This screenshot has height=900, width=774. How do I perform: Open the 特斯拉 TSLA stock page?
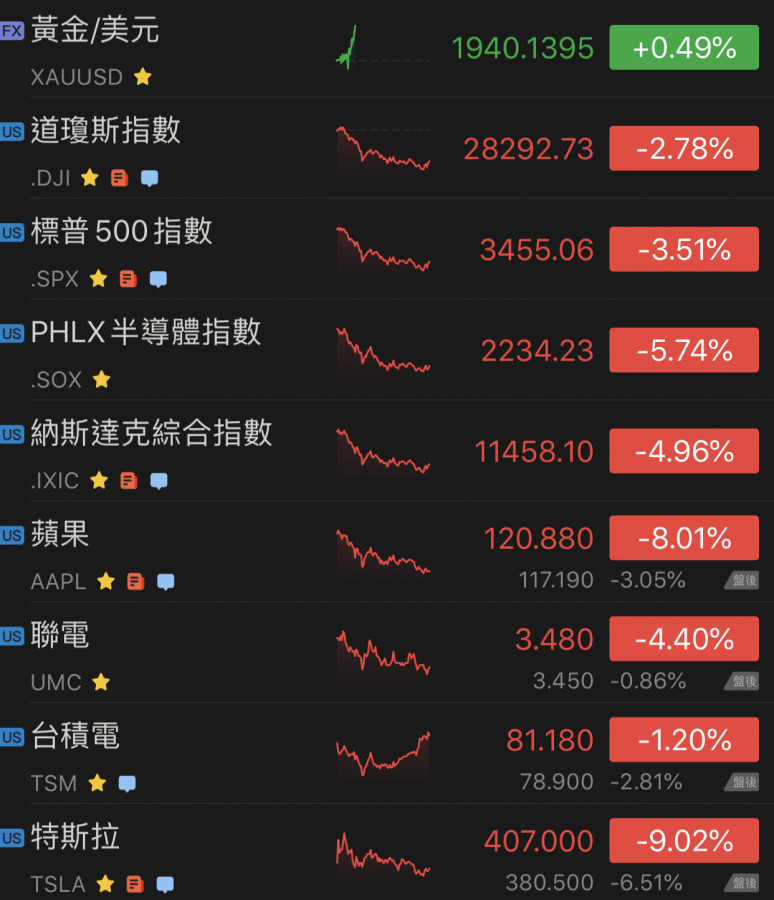pyautogui.click(x=75, y=838)
